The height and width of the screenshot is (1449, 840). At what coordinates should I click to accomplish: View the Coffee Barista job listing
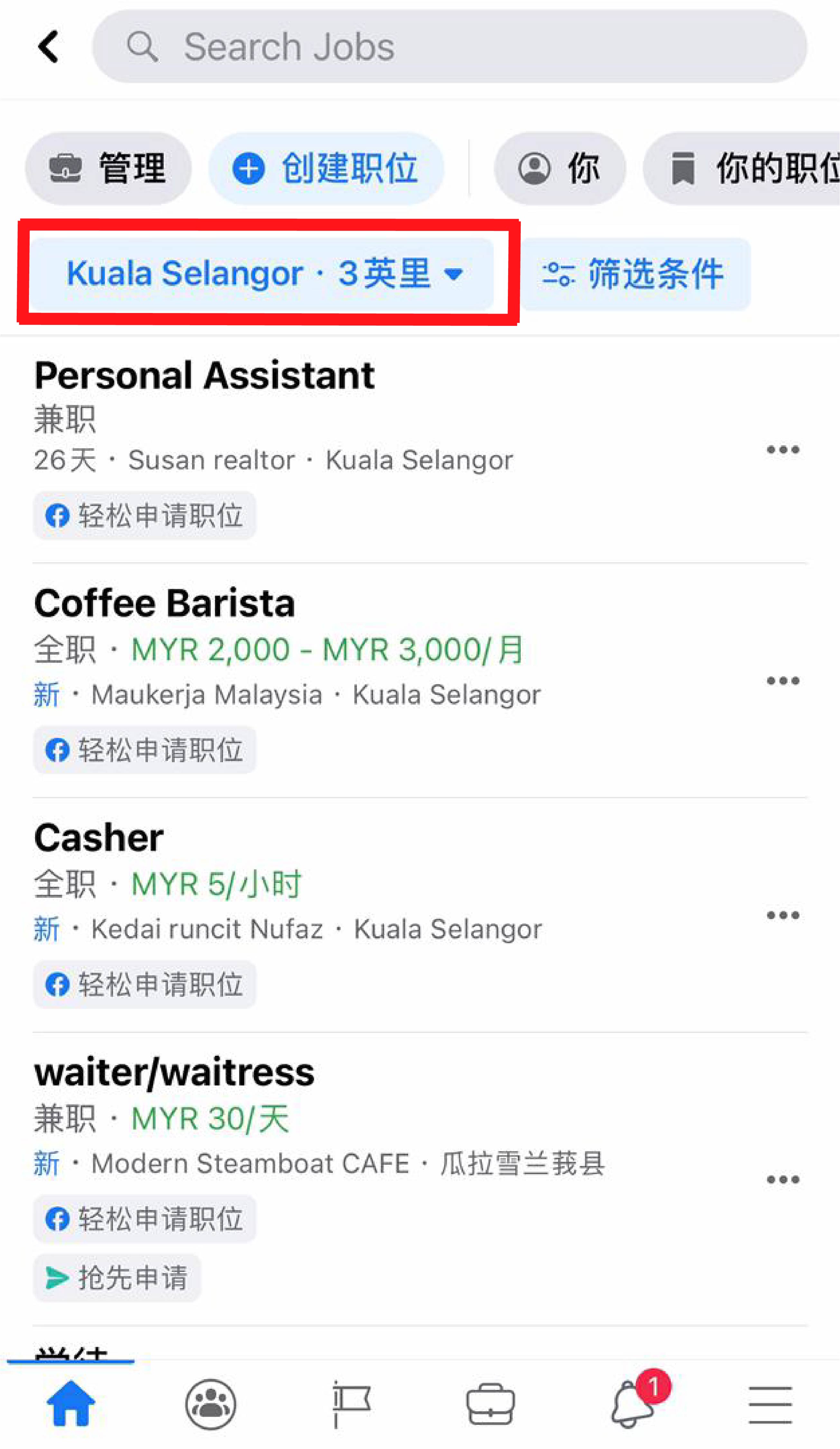point(164,604)
